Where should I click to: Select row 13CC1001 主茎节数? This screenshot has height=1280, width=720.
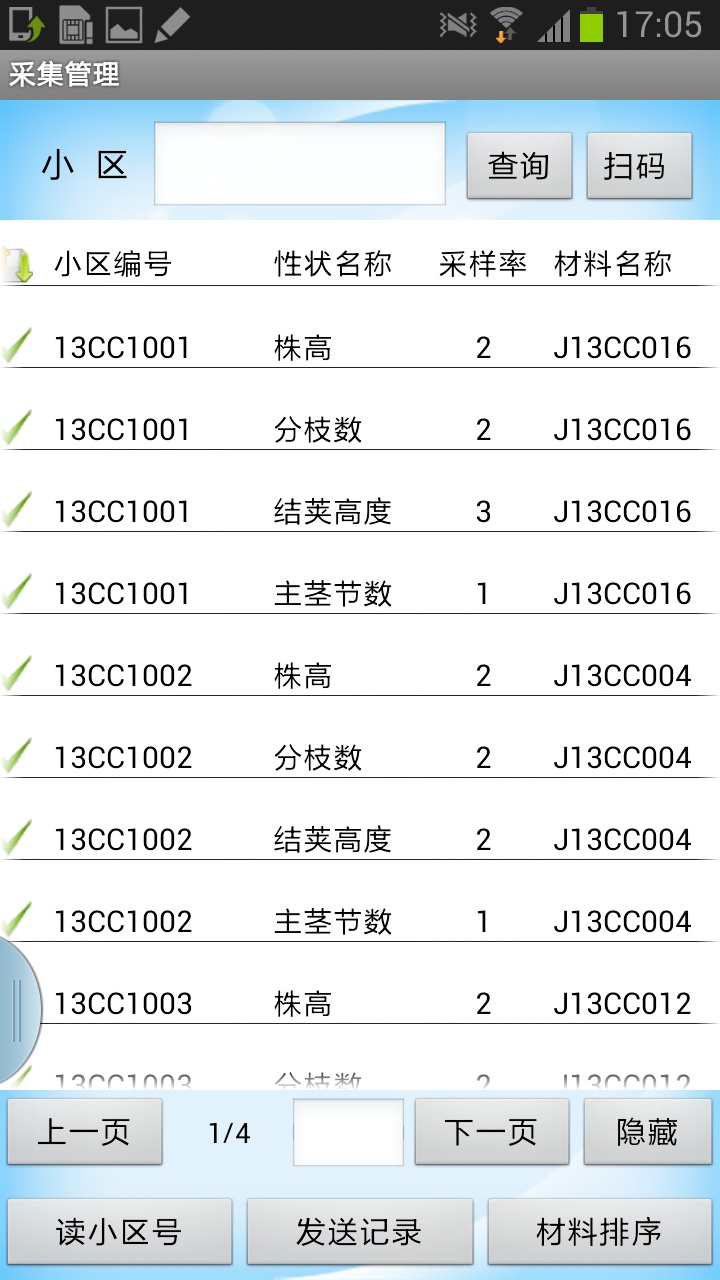[360, 593]
